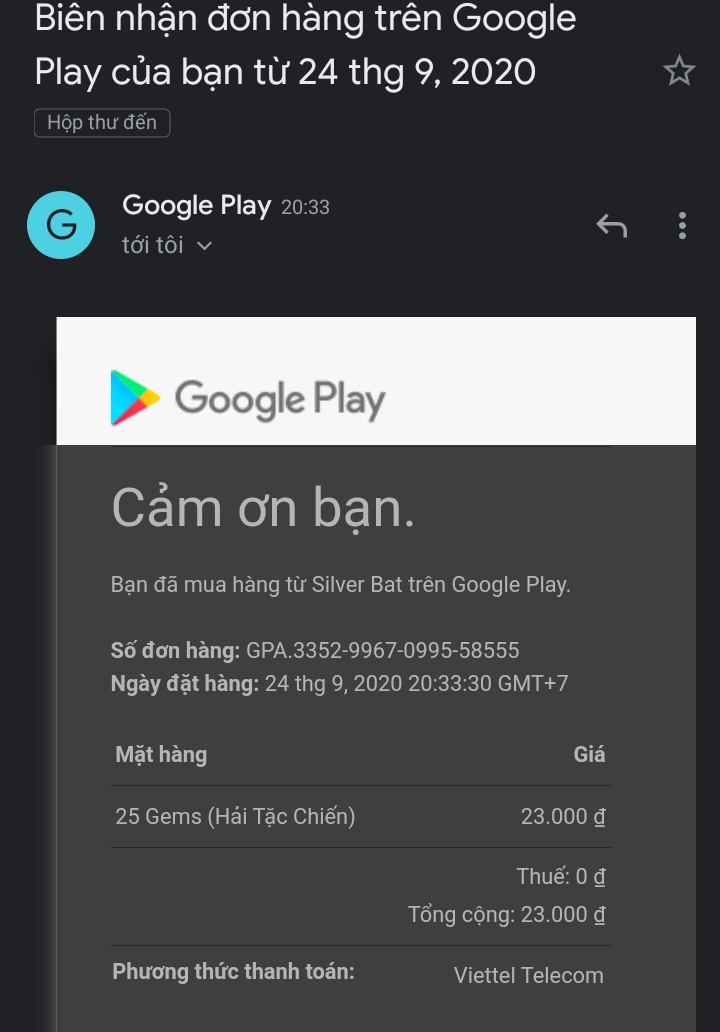Screen dimensions: 720x1032
Task: Reply to the Google Play email
Action: click(x=611, y=226)
